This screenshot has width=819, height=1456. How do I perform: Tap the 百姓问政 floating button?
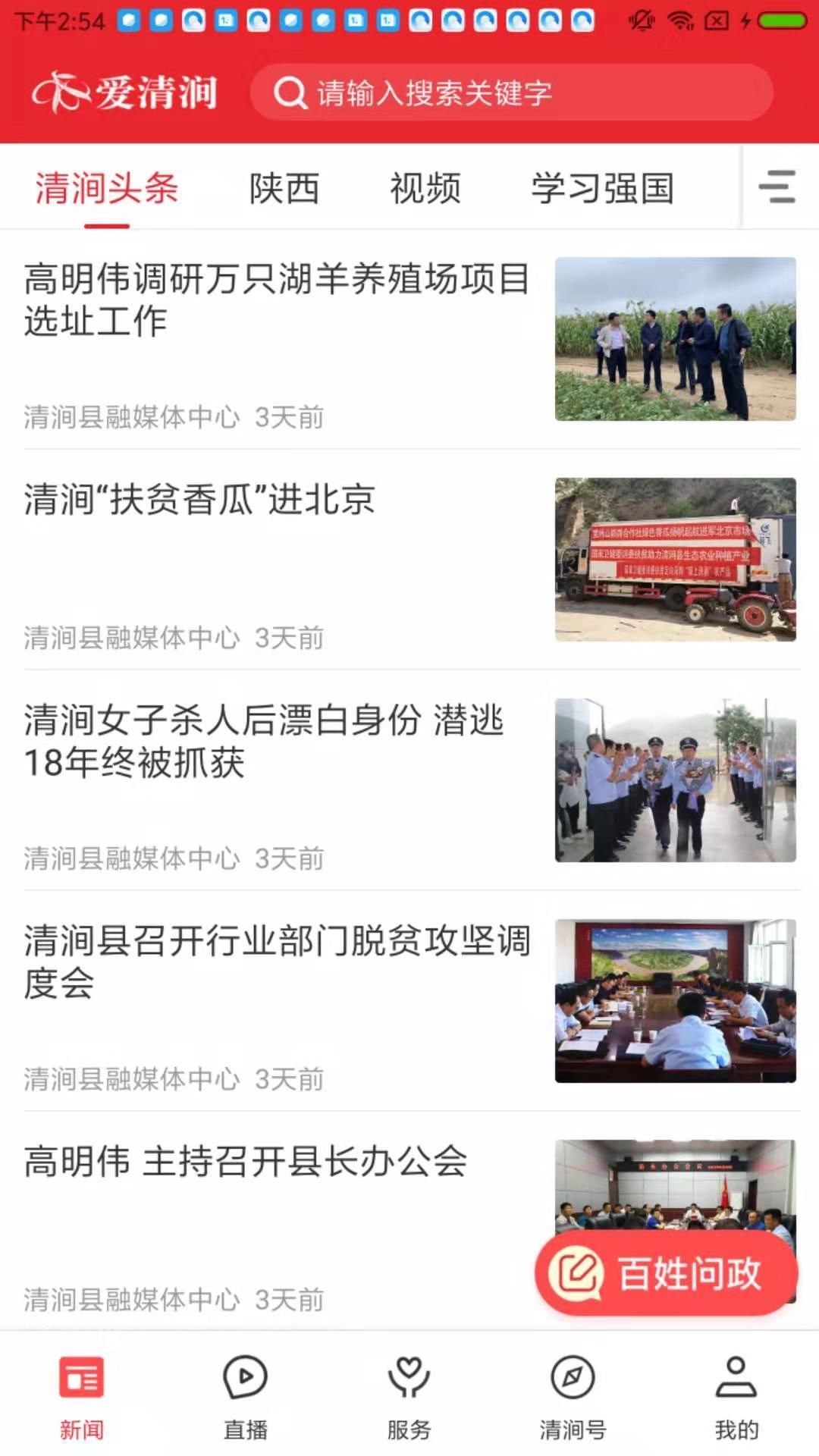[x=666, y=1273]
